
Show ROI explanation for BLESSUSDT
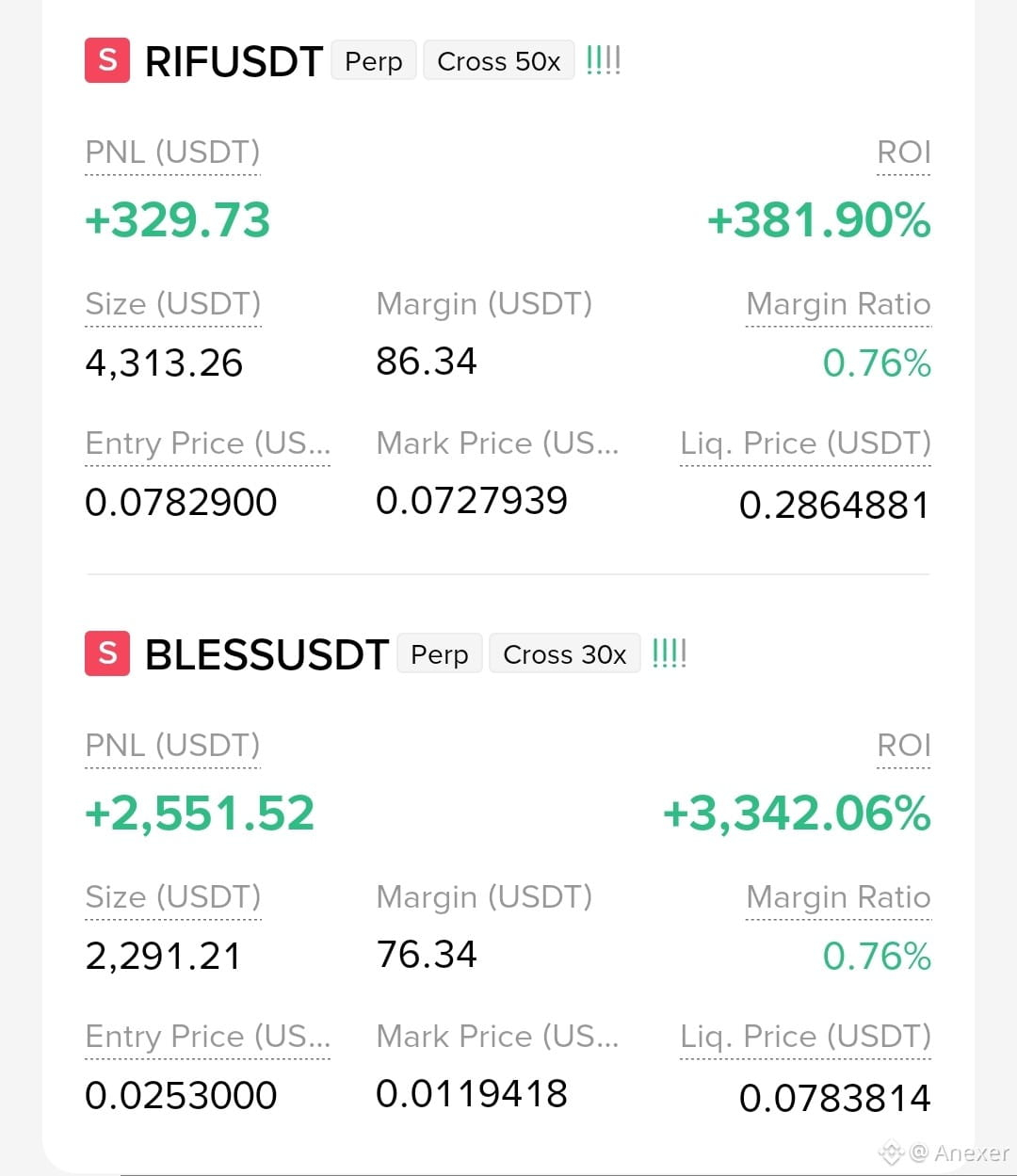coord(904,746)
